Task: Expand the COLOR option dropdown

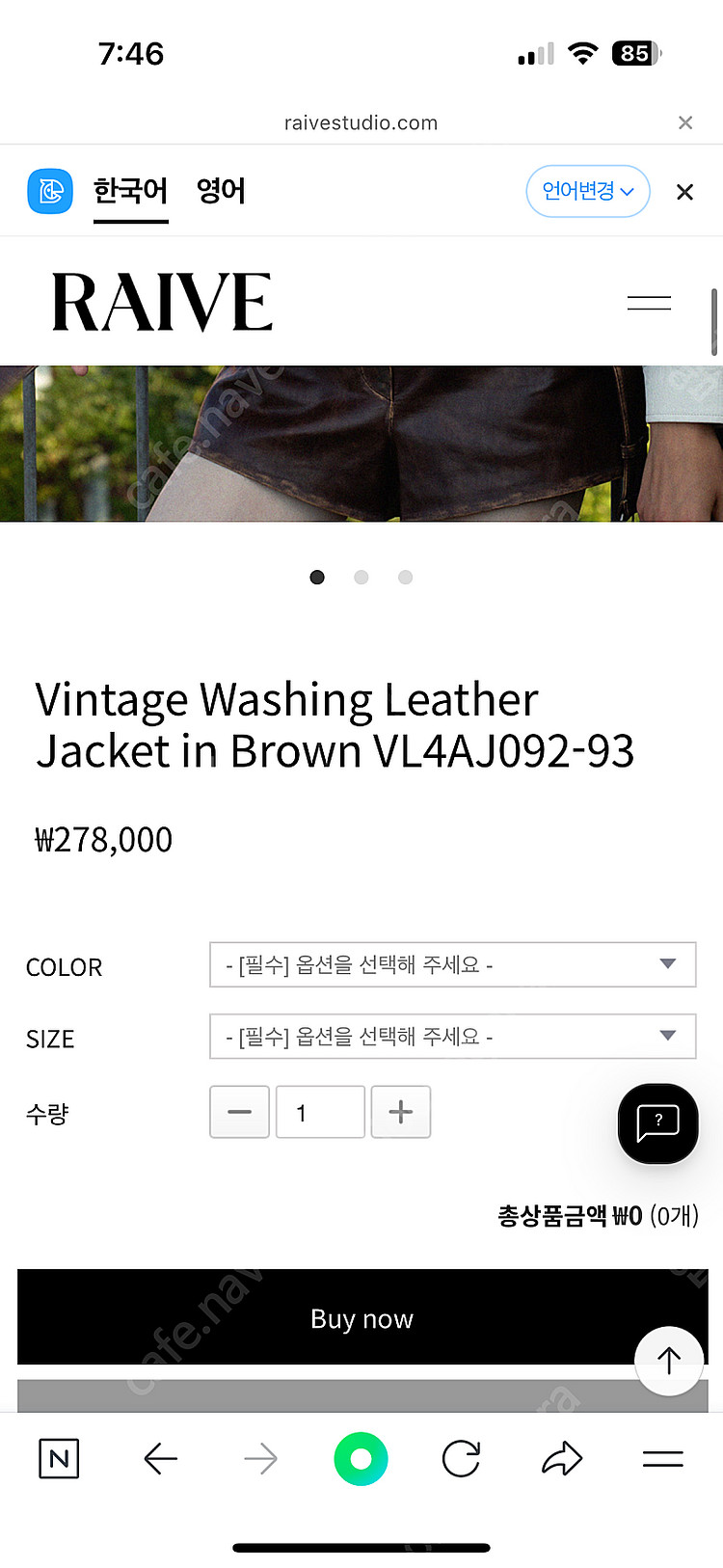Action: tap(452, 964)
